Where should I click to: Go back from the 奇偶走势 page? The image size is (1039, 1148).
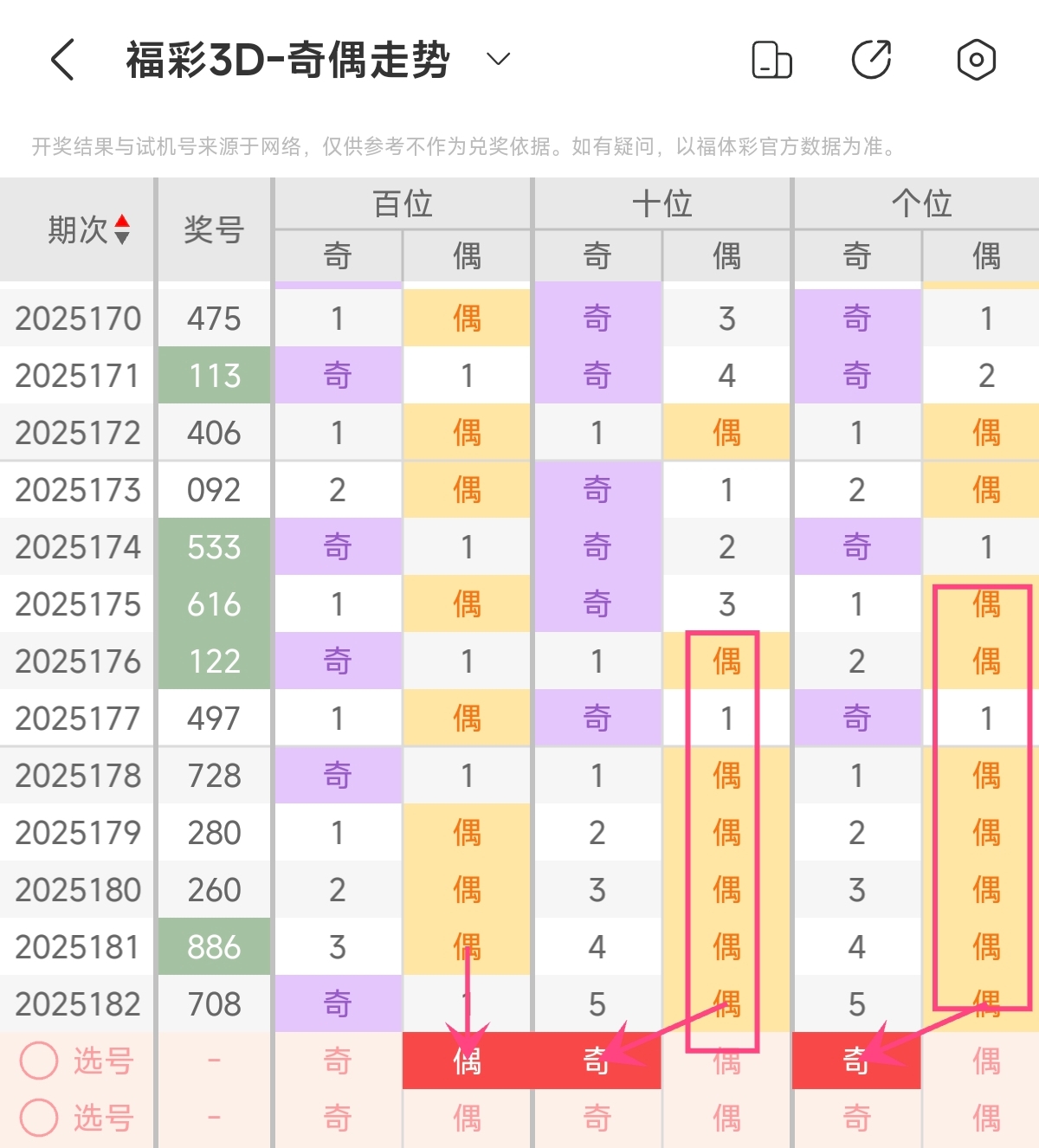[63, 60]
